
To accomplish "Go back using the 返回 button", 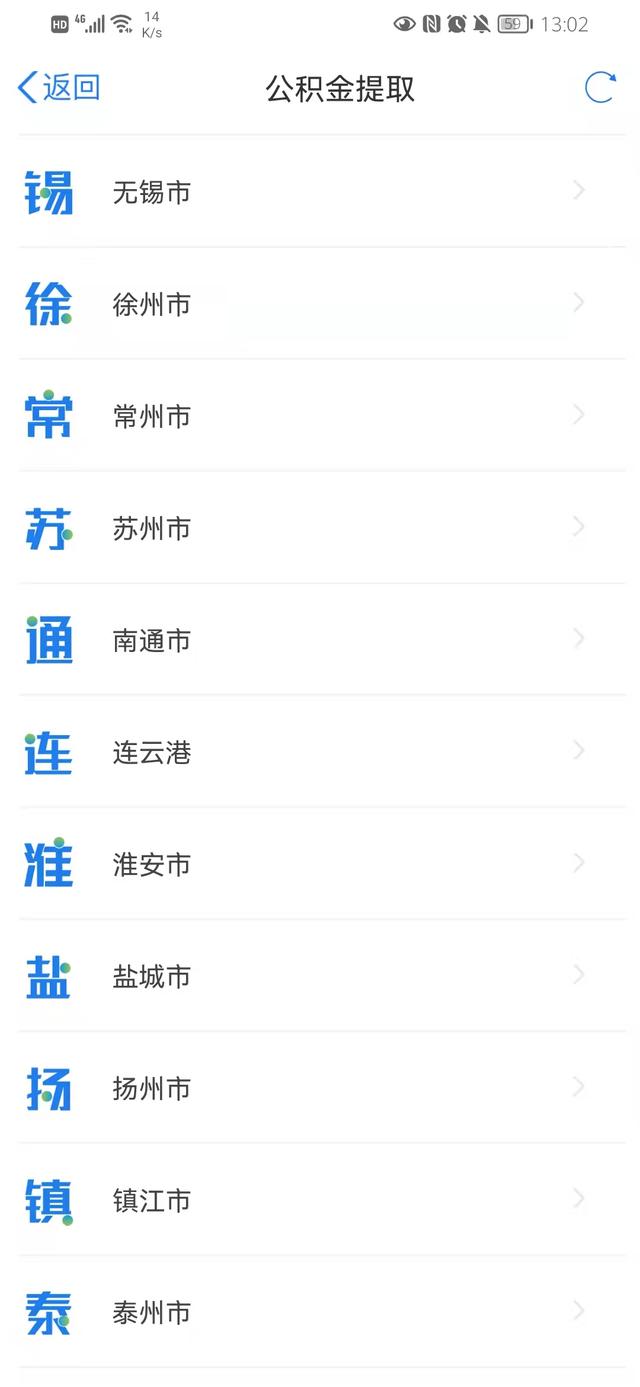I will [60, 88].
